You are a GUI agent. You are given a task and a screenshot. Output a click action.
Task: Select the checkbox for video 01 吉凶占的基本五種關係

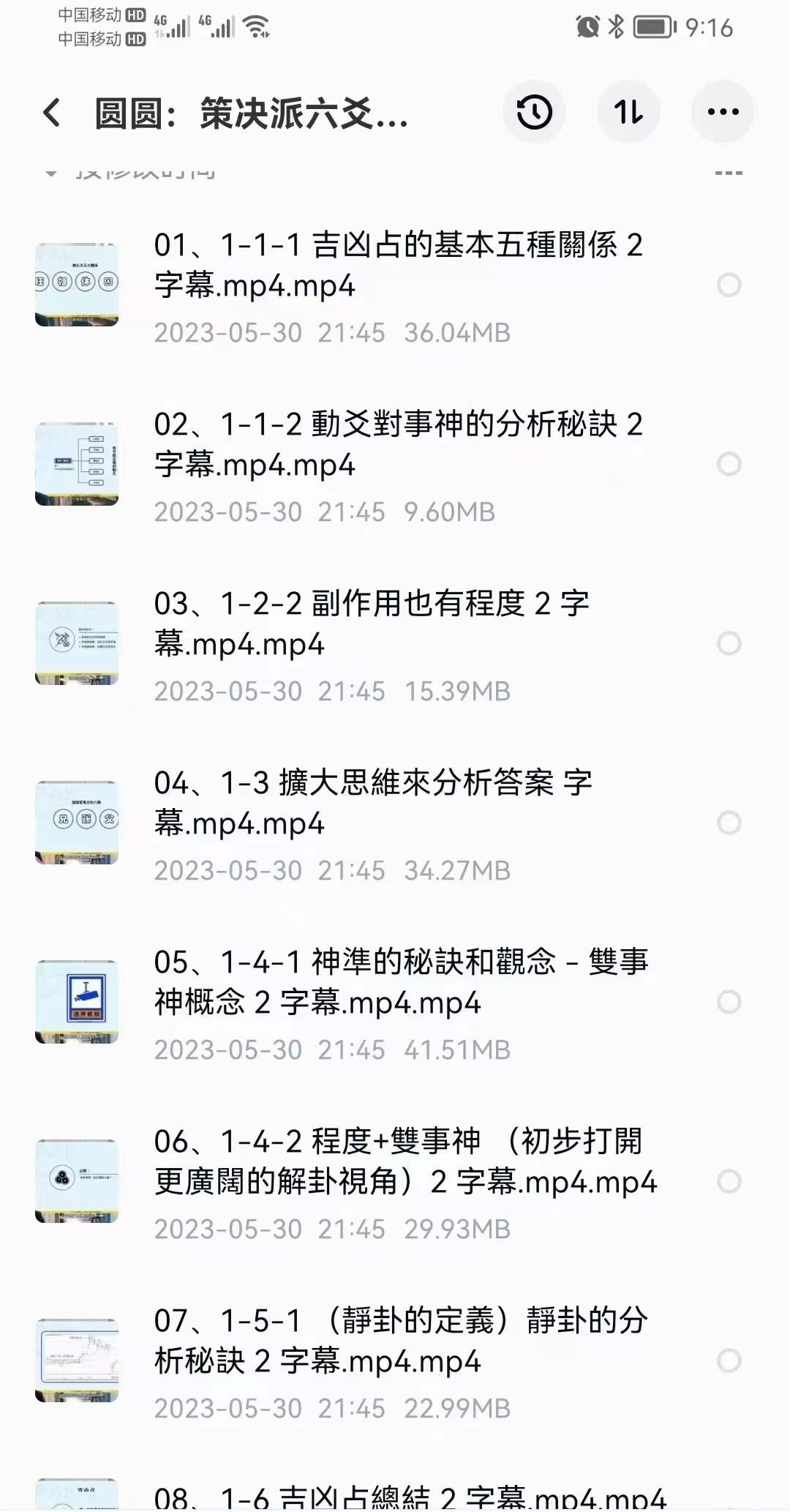tap(729, 284)
